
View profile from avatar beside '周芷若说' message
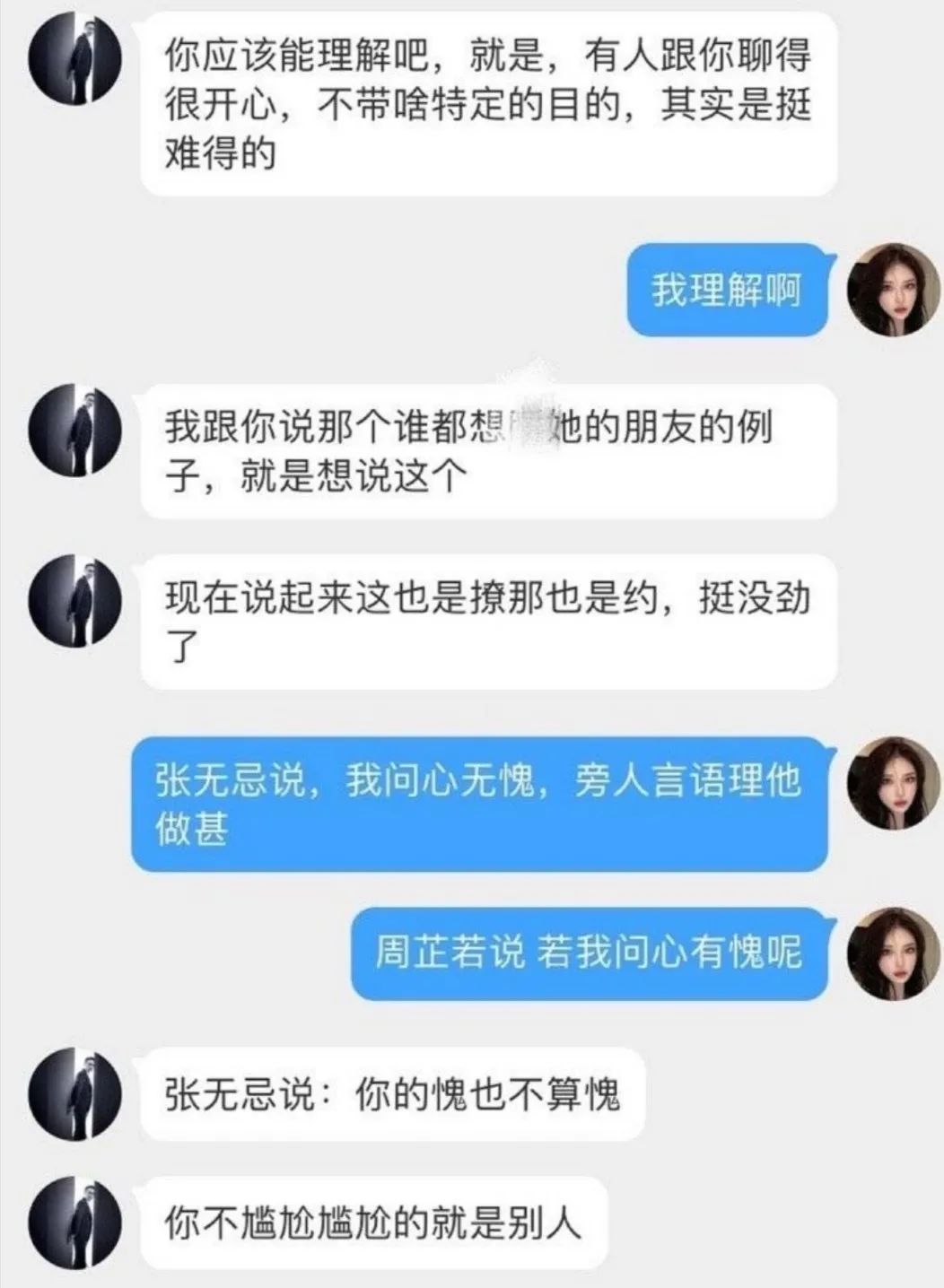coord(894,953)
